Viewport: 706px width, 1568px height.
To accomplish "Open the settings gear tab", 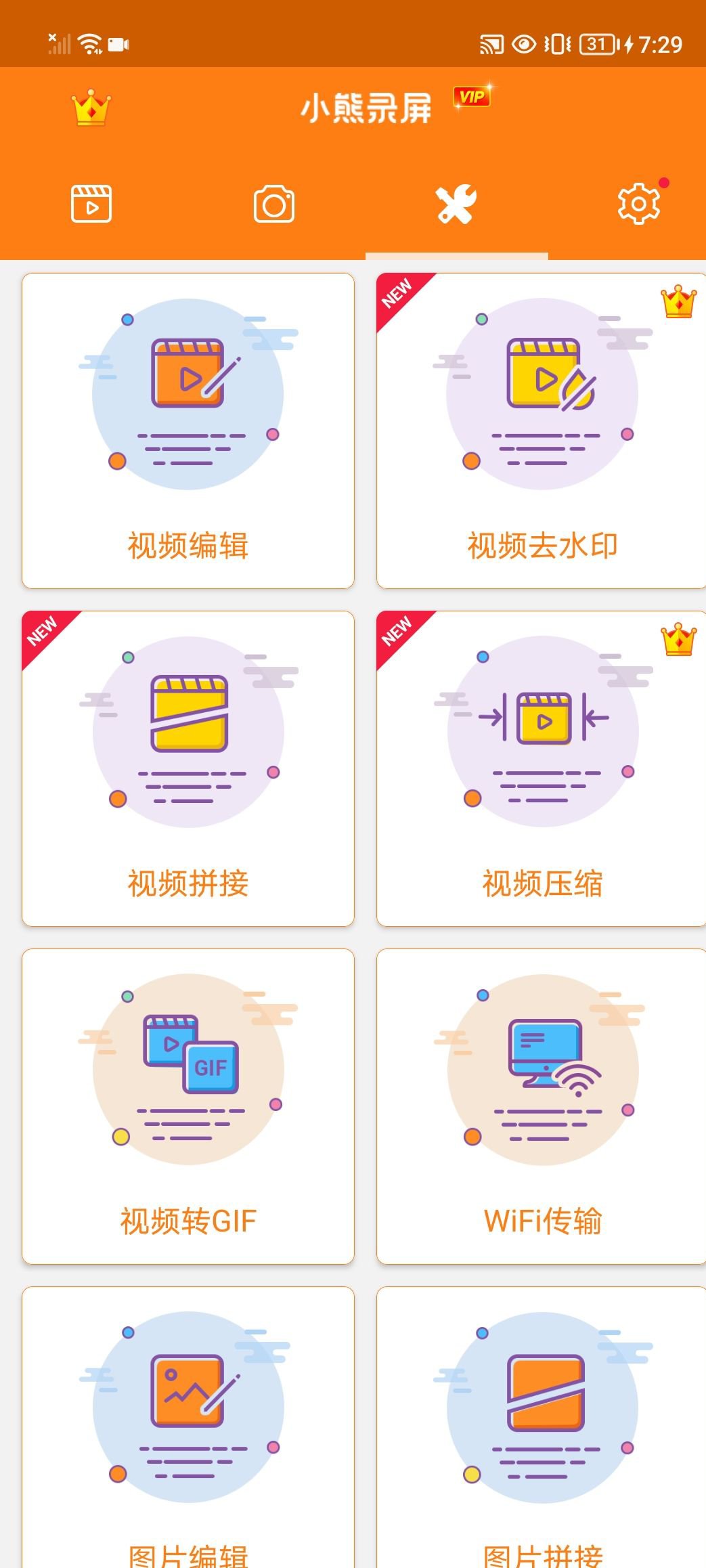I will pyautogui.click(x=639, y=203).
